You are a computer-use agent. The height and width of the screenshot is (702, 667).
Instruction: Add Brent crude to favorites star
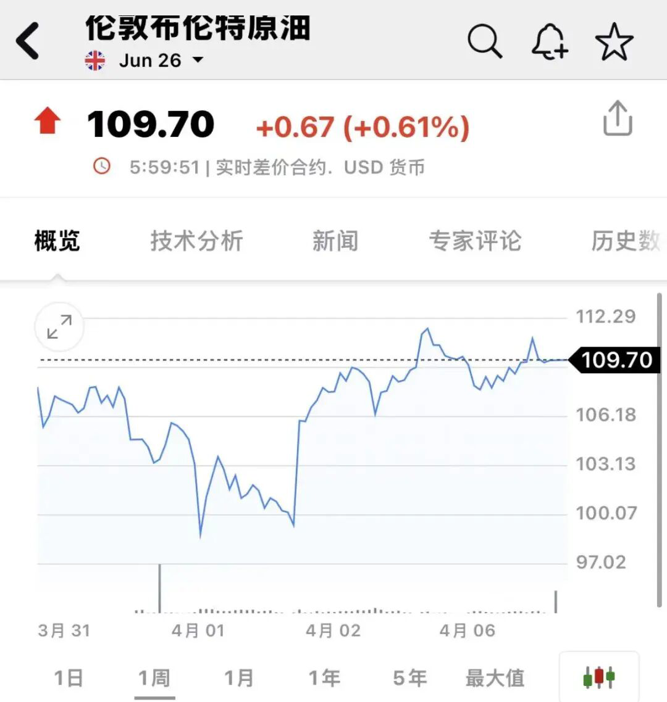click(614, 41)
